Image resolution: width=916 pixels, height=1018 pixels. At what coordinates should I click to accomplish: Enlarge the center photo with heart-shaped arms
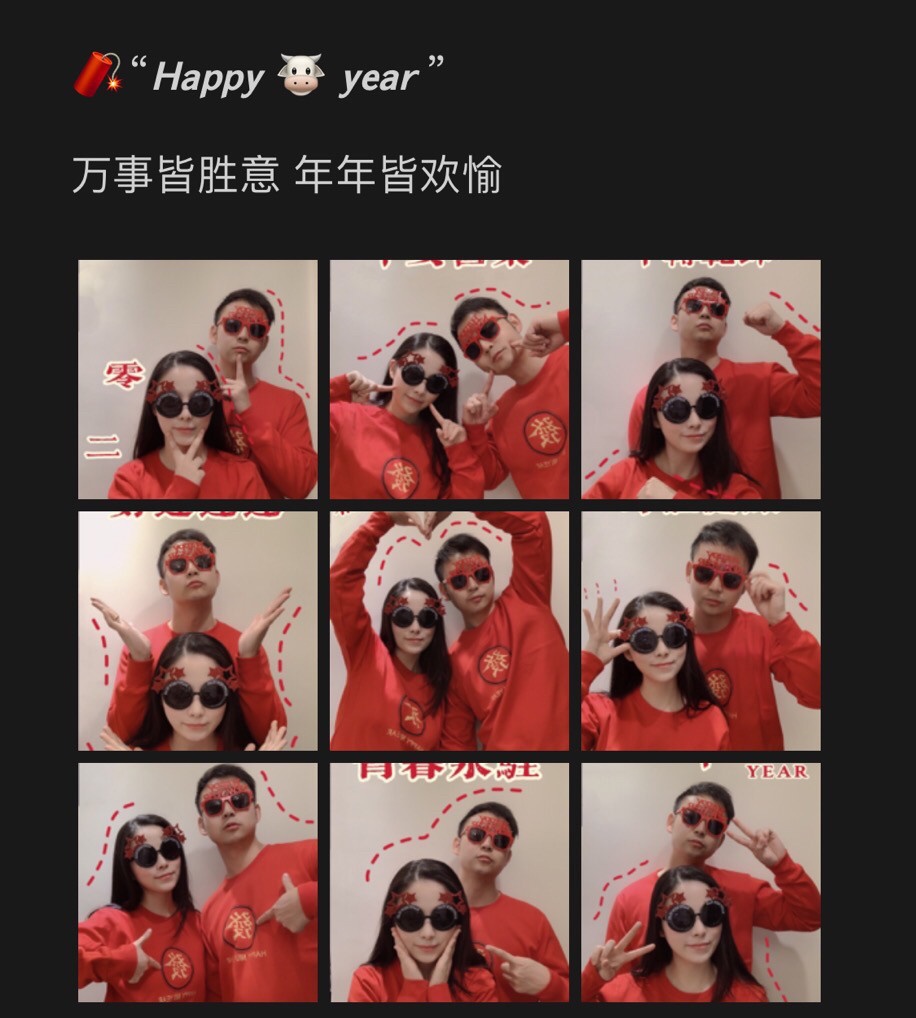449,631
